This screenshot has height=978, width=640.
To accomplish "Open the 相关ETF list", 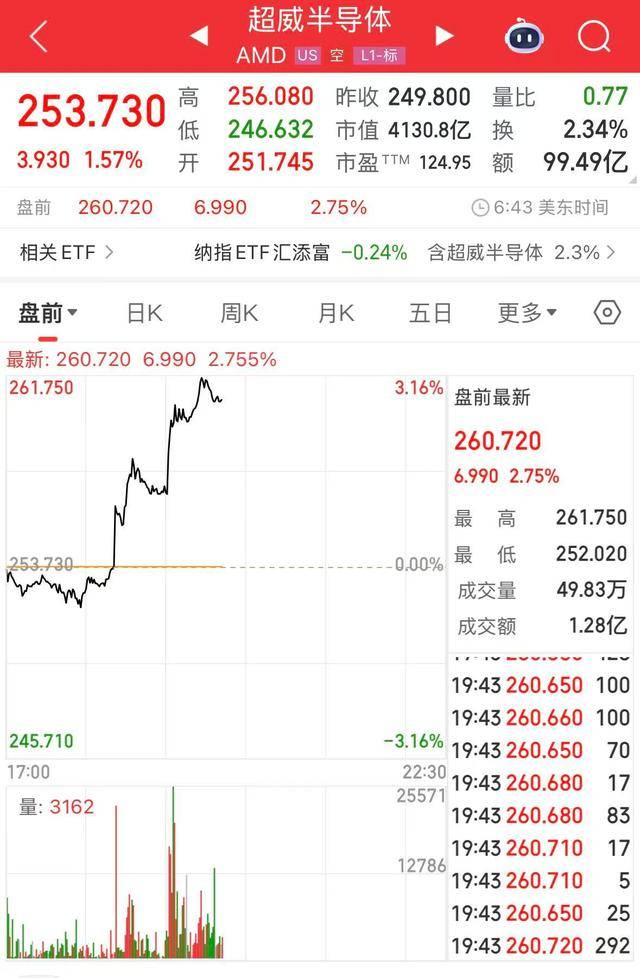I will [x=66, y=253].
